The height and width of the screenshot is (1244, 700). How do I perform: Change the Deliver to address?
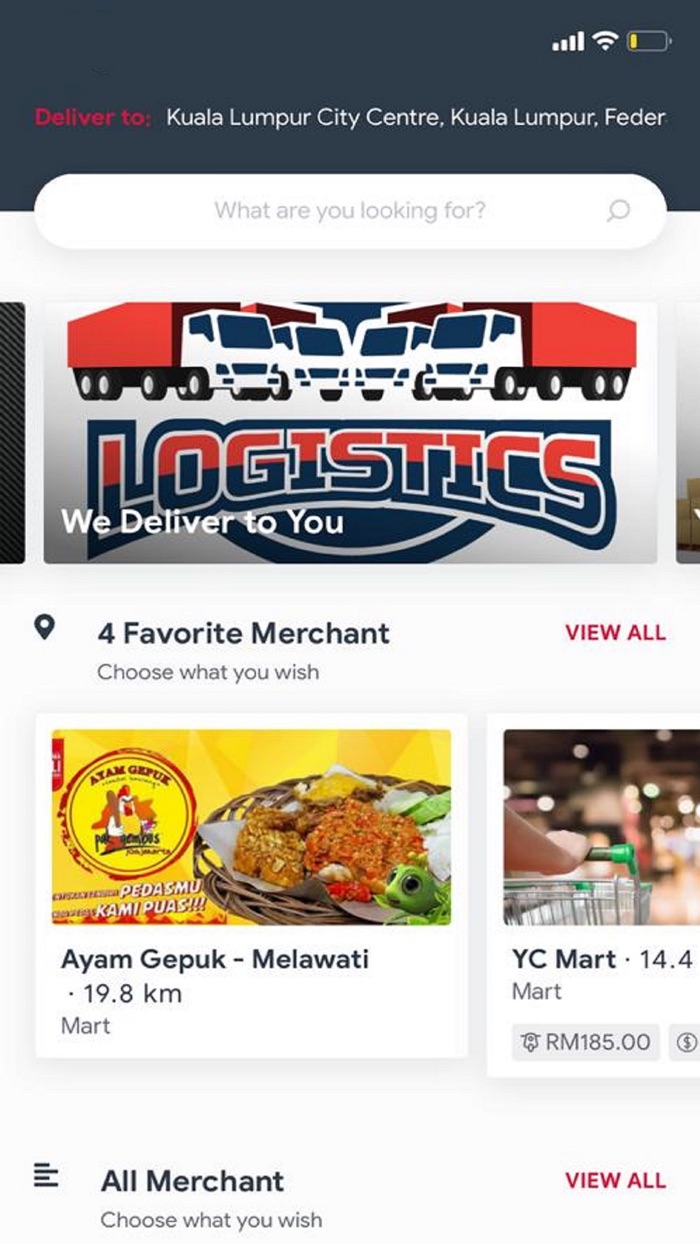point(414,118)
